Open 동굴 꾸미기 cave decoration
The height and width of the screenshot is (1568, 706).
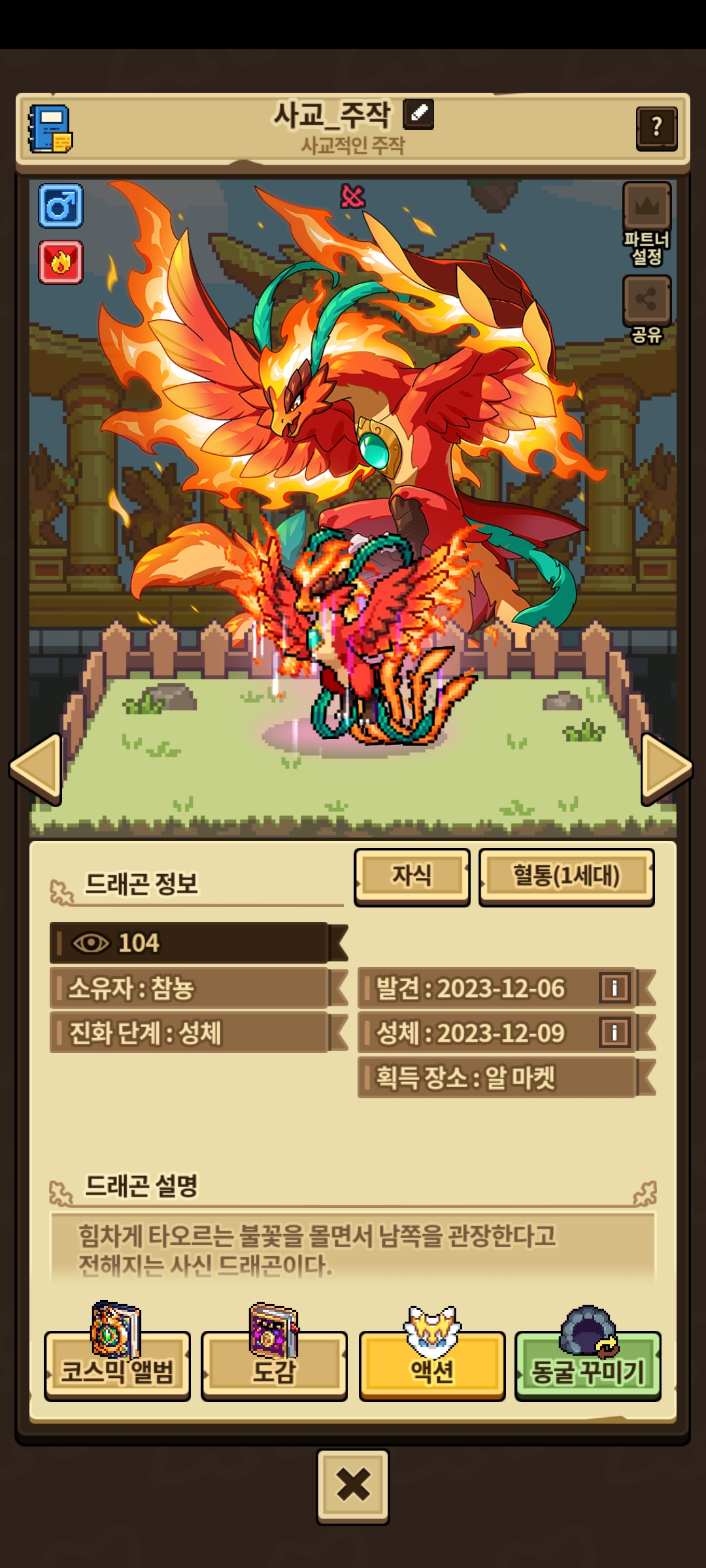pos(588,1365)
